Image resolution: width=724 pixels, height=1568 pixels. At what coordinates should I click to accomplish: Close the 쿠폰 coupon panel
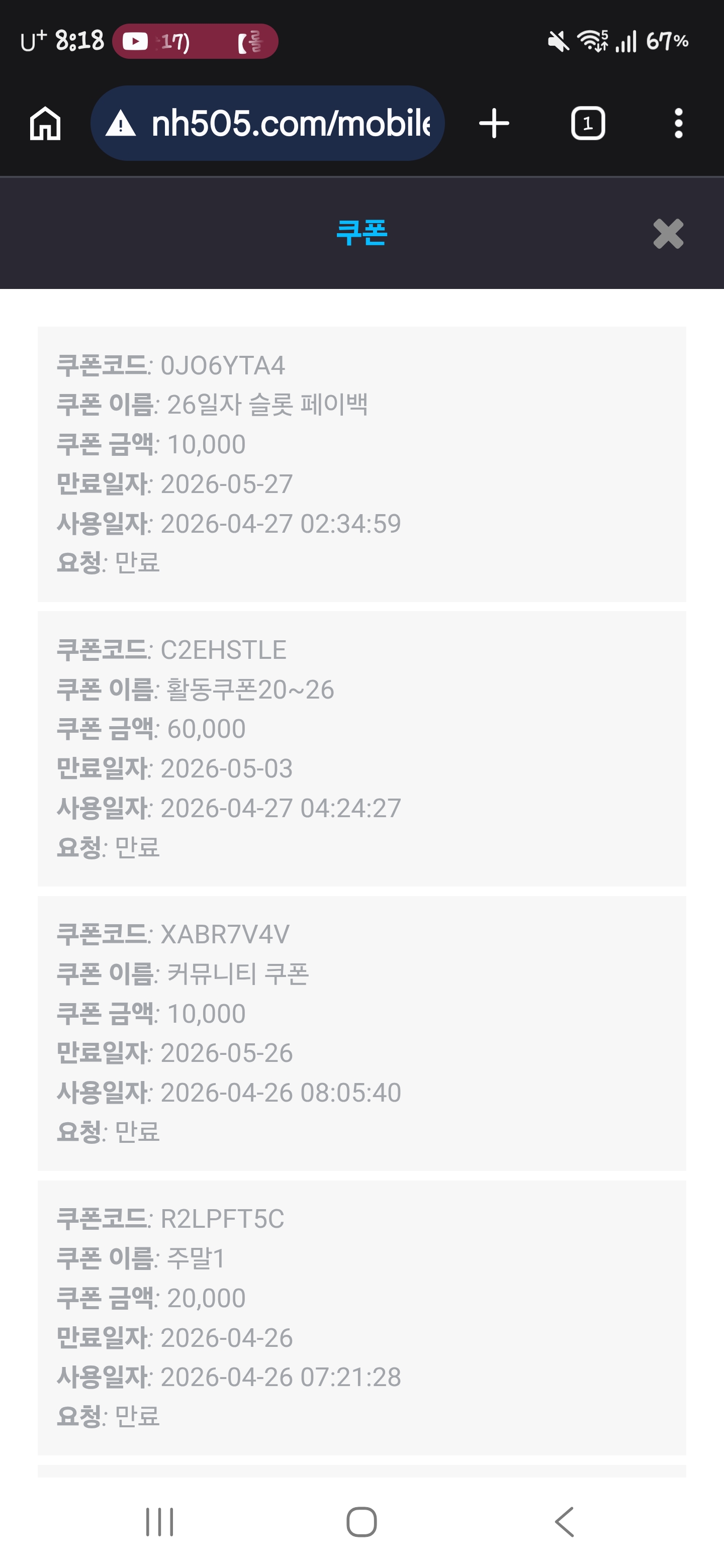(x=668, y=234)
